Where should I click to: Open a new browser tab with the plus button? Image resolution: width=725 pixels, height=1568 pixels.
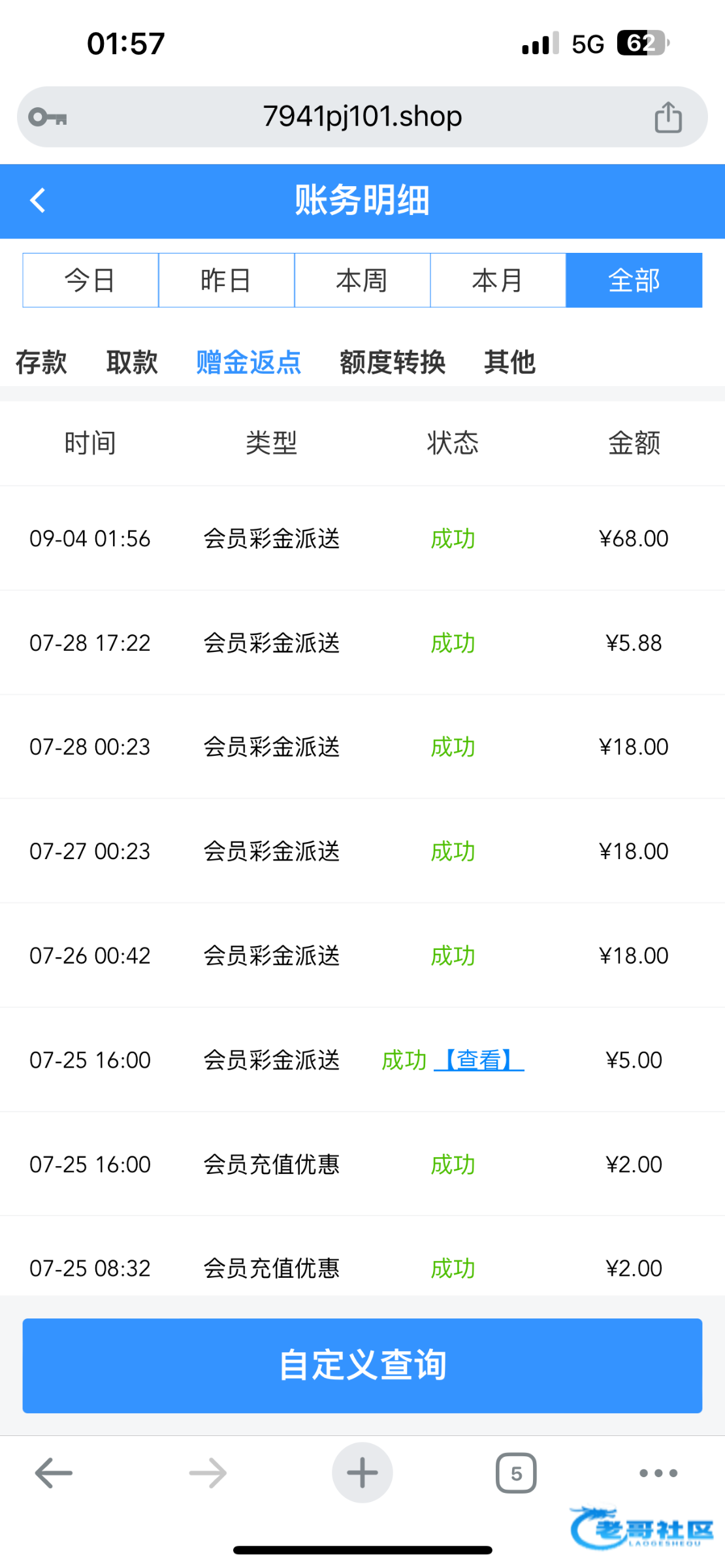coord(362,1473)
